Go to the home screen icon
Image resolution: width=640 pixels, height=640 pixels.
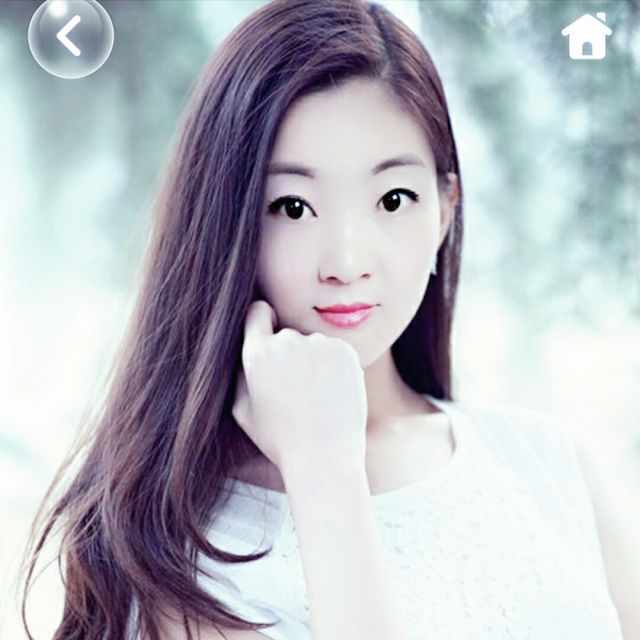pos(586,37)
